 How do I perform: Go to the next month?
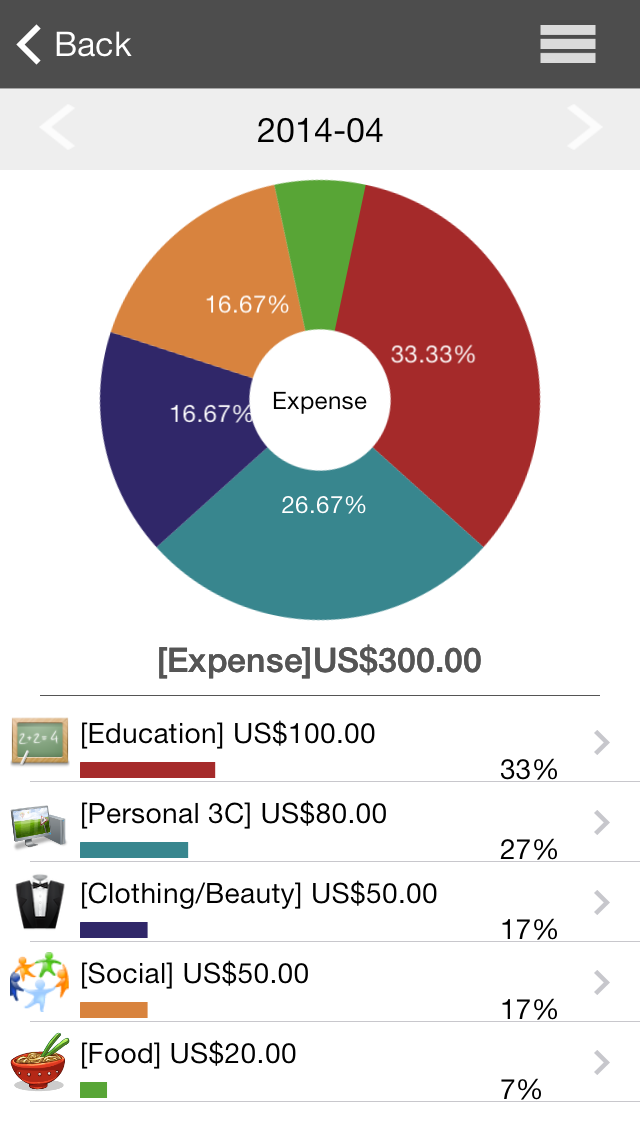coord(584,128)
